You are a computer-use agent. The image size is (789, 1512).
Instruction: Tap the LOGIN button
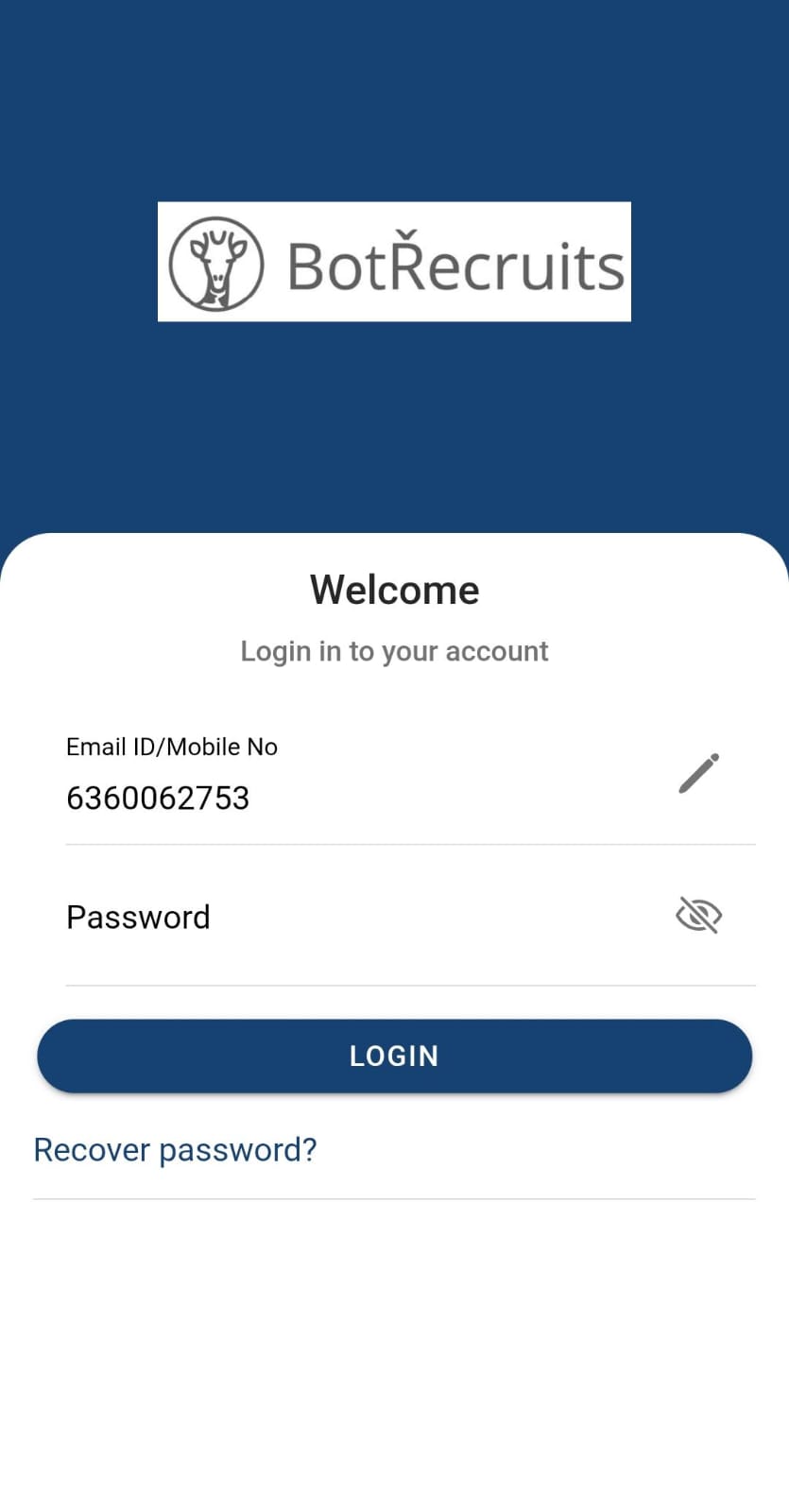point(394,1056)
